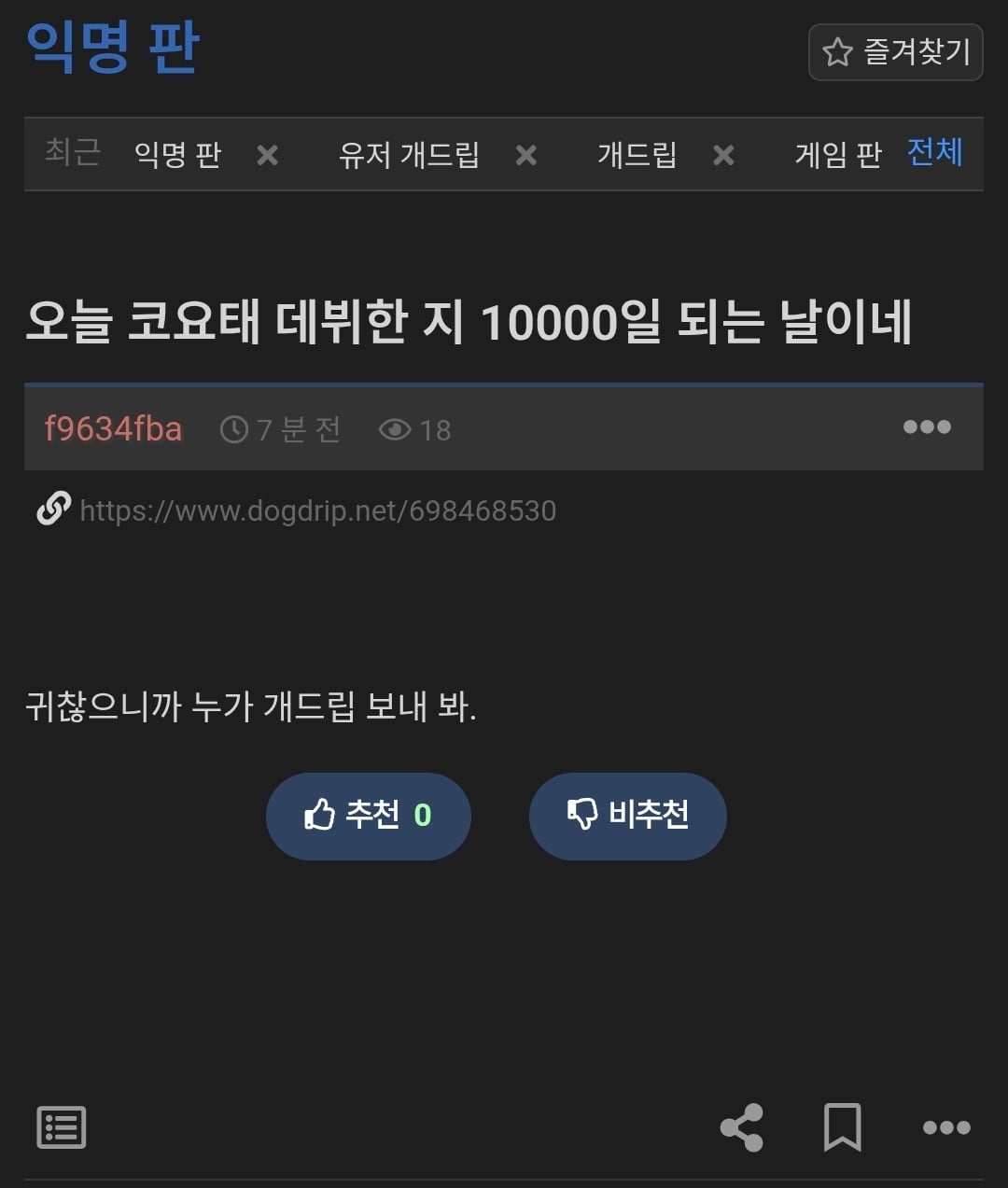Open the recent board 개드립
1008x1188 pixels.
pyautogui.click(x=637, y=155)
